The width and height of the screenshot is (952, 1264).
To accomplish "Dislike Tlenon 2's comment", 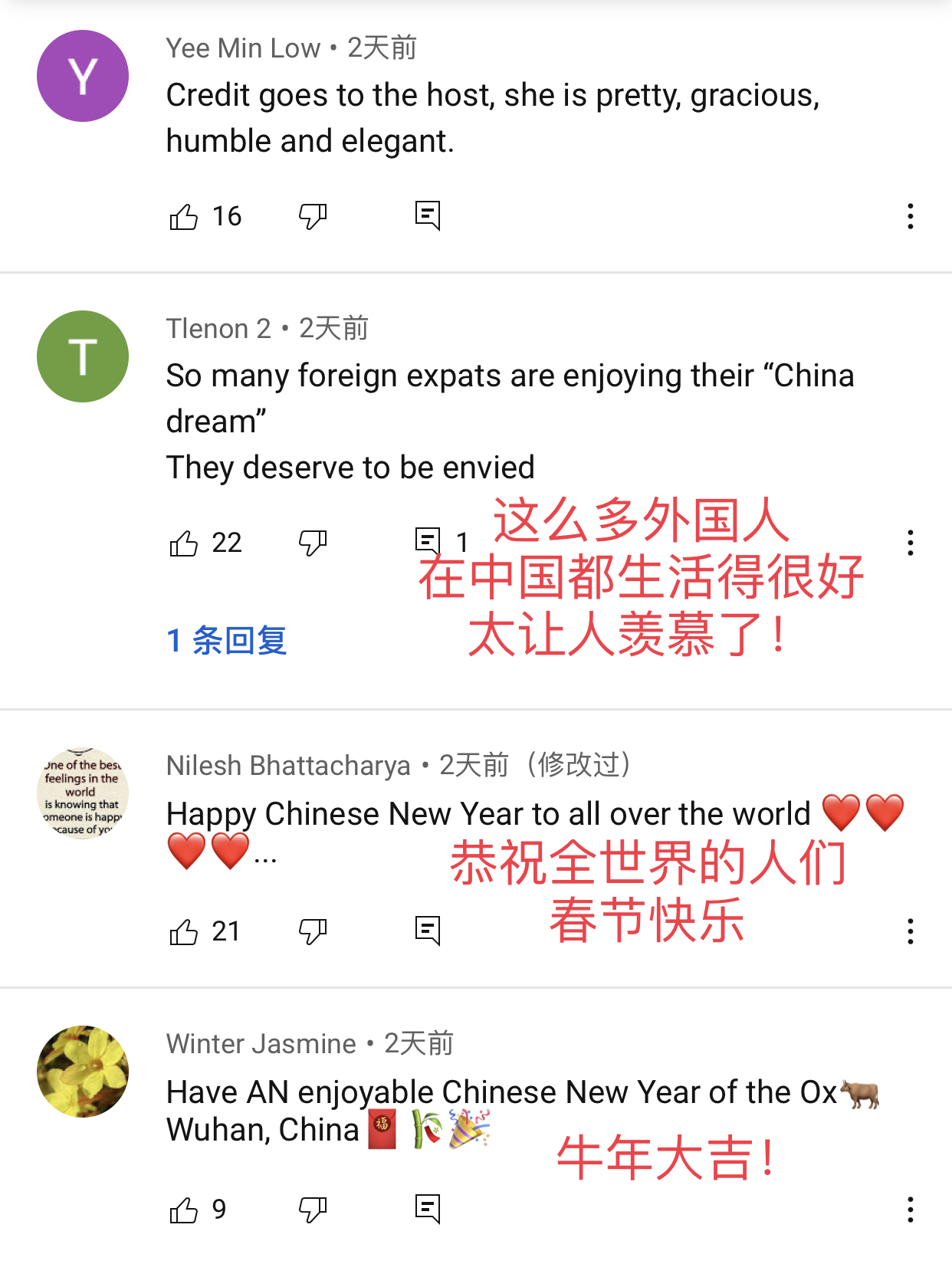I will (313, 543).
